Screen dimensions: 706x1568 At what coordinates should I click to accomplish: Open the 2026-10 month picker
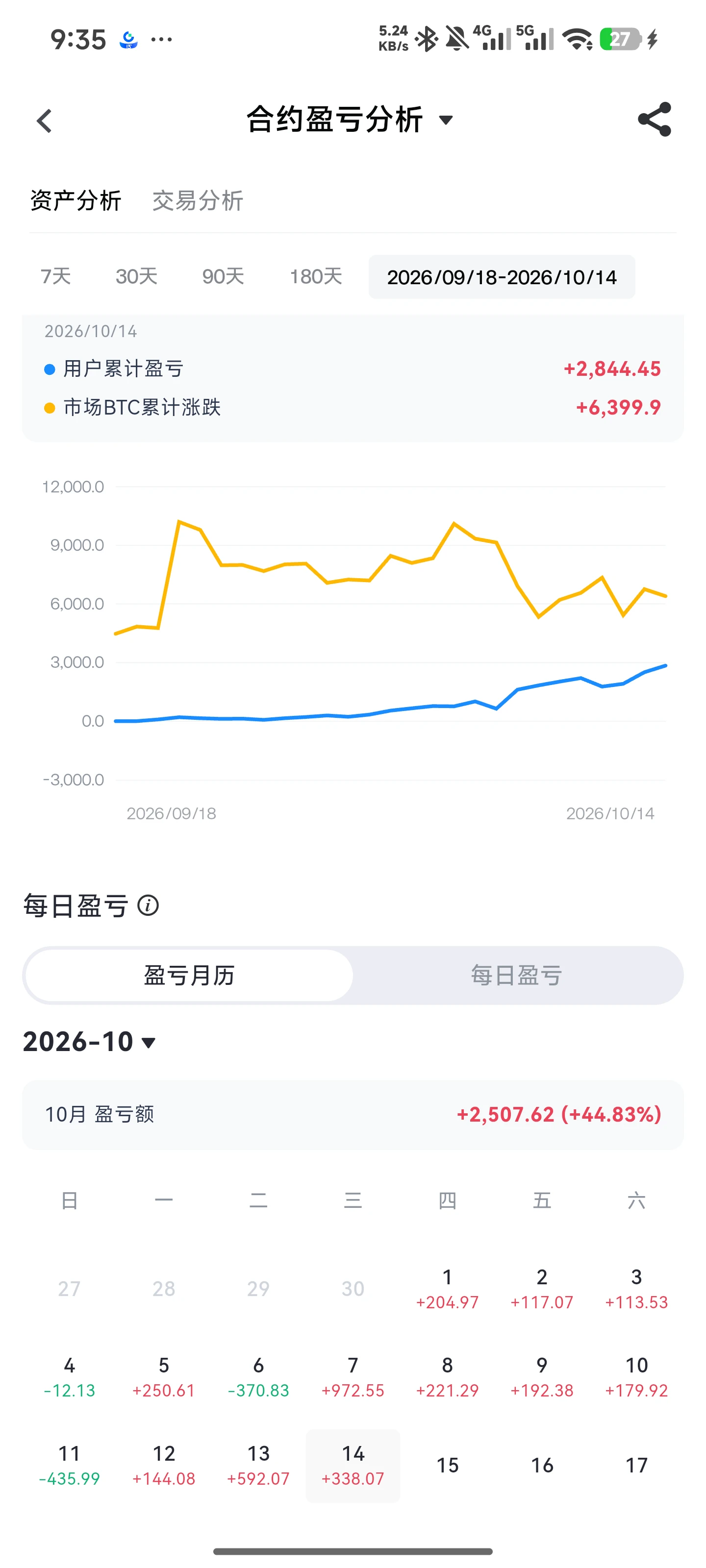pos(90,1041)
